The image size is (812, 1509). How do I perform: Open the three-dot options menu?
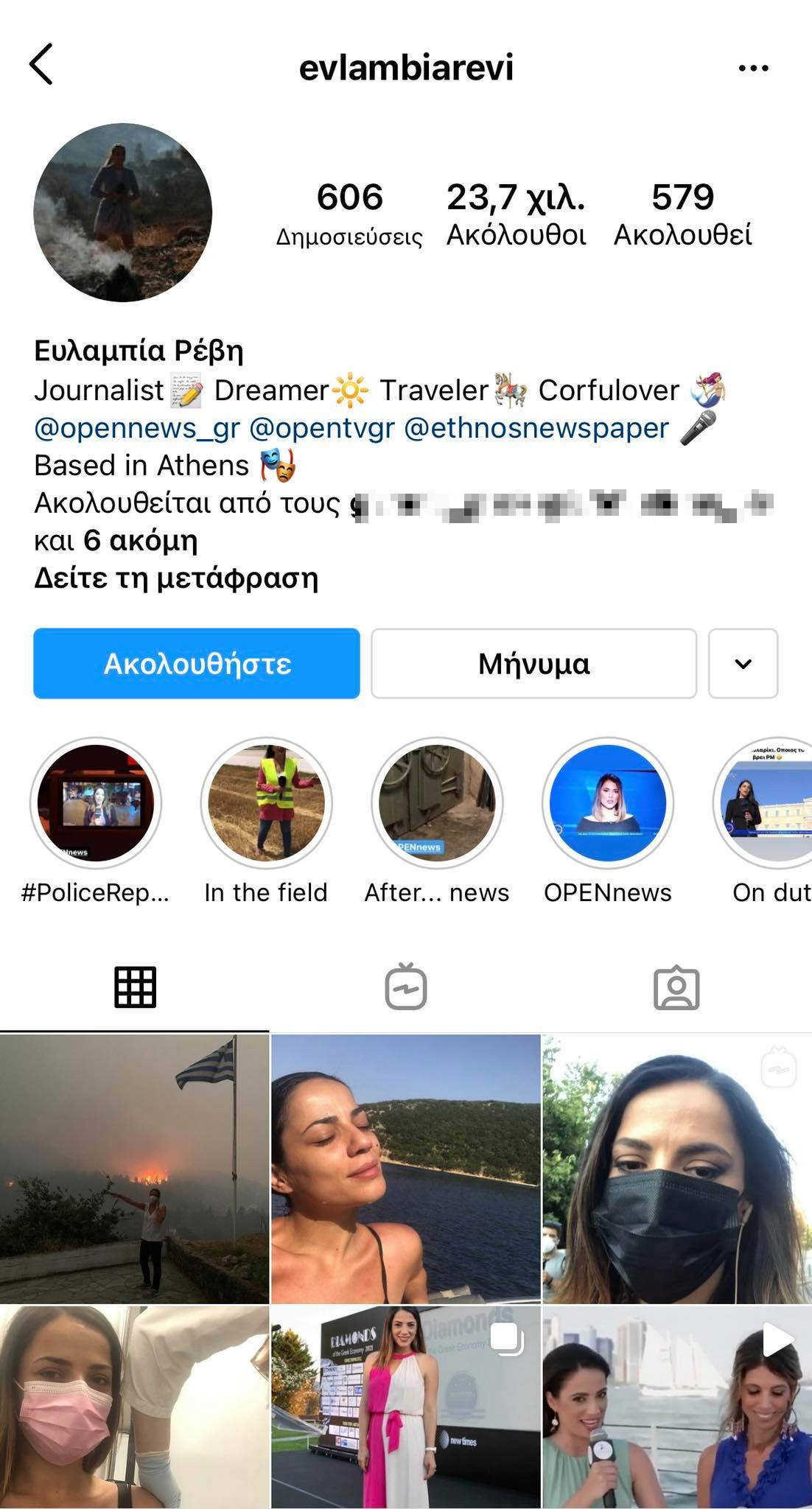pos(753,68)
